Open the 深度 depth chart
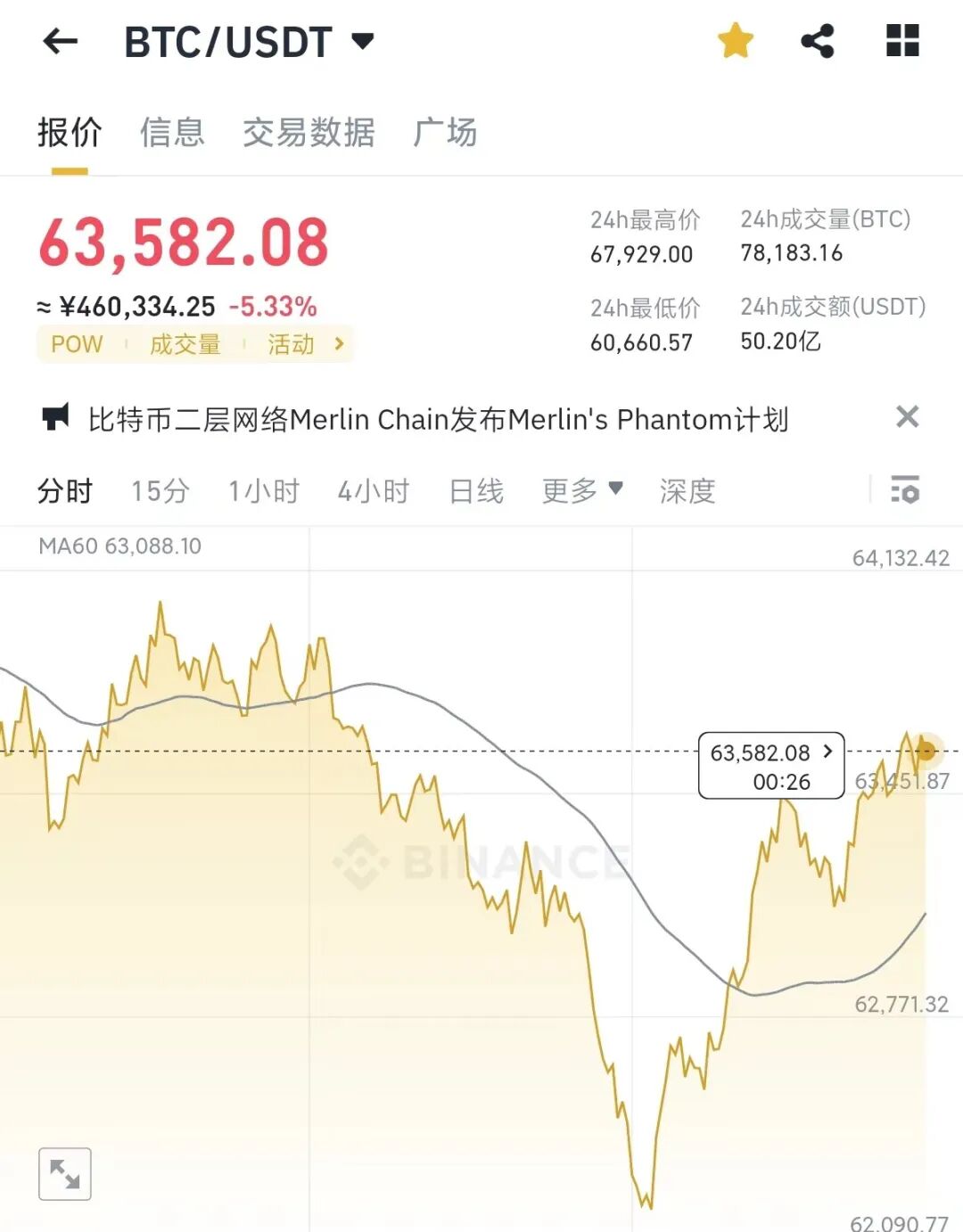 [687, 491]
